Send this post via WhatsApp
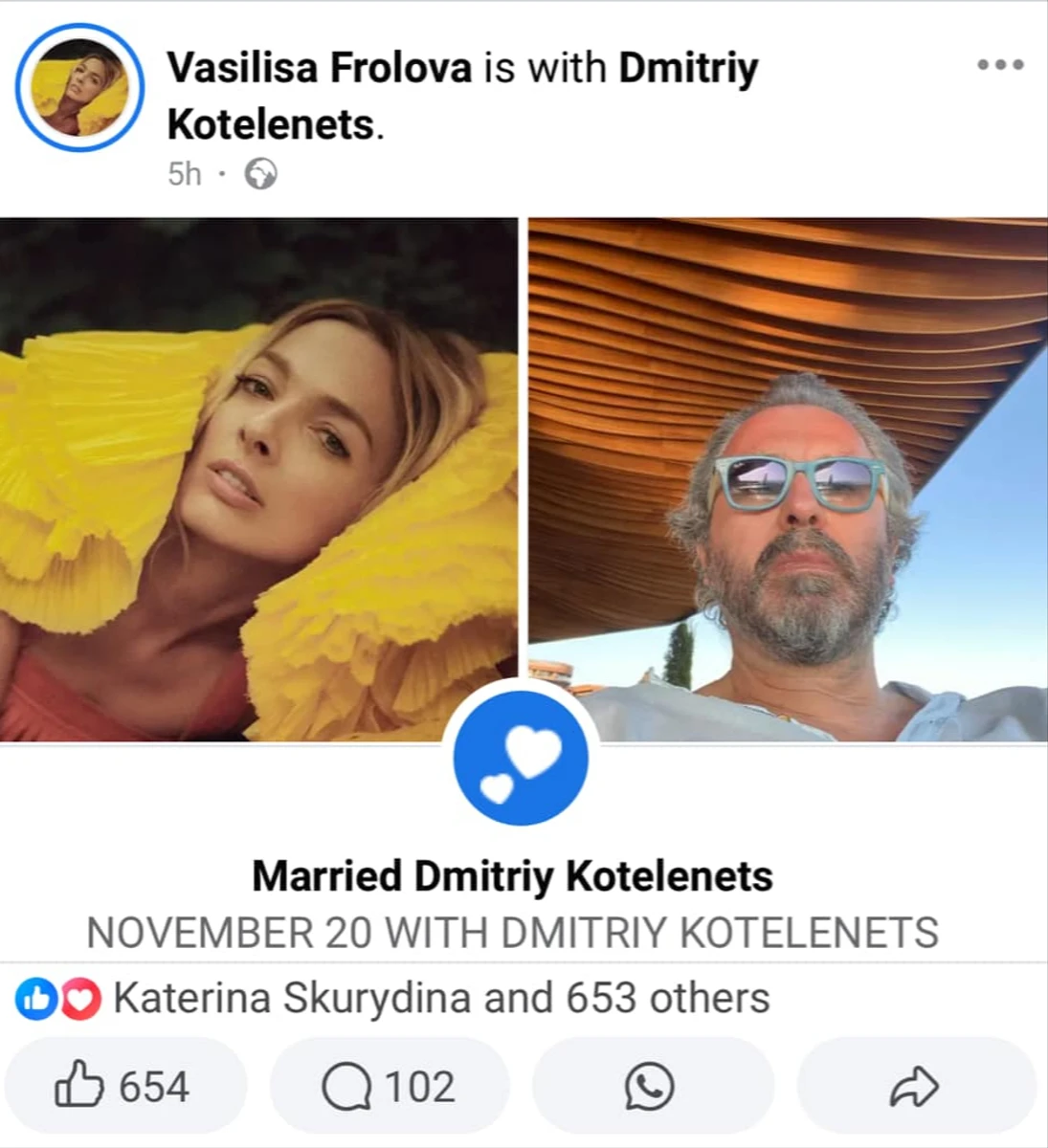 tap(651, 1087)
